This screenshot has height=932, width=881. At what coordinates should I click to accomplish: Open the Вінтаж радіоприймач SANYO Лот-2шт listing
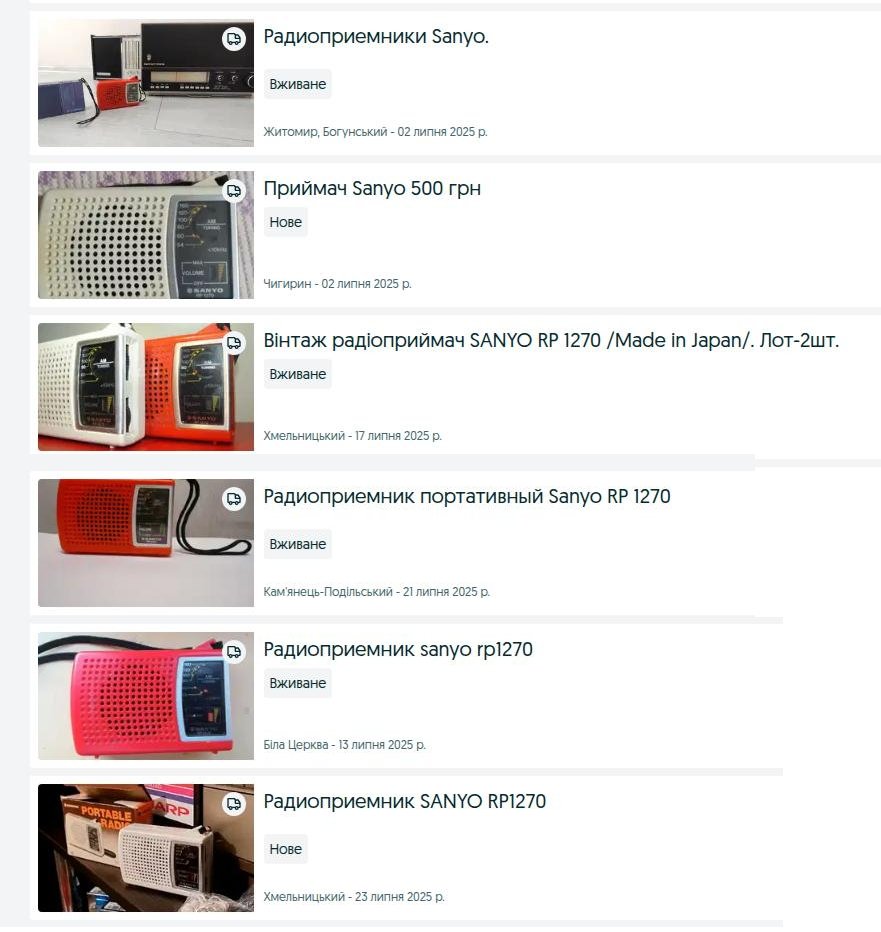pos(551,341)
